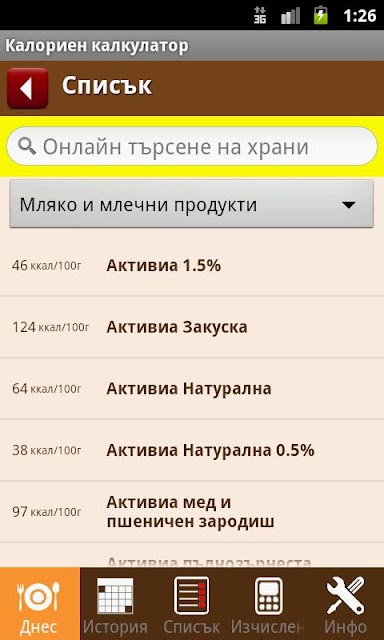Expand the Мляко и млечни продукти dropdown
Viewport: 384px width, 640px height.
click(x=191, y=204)
